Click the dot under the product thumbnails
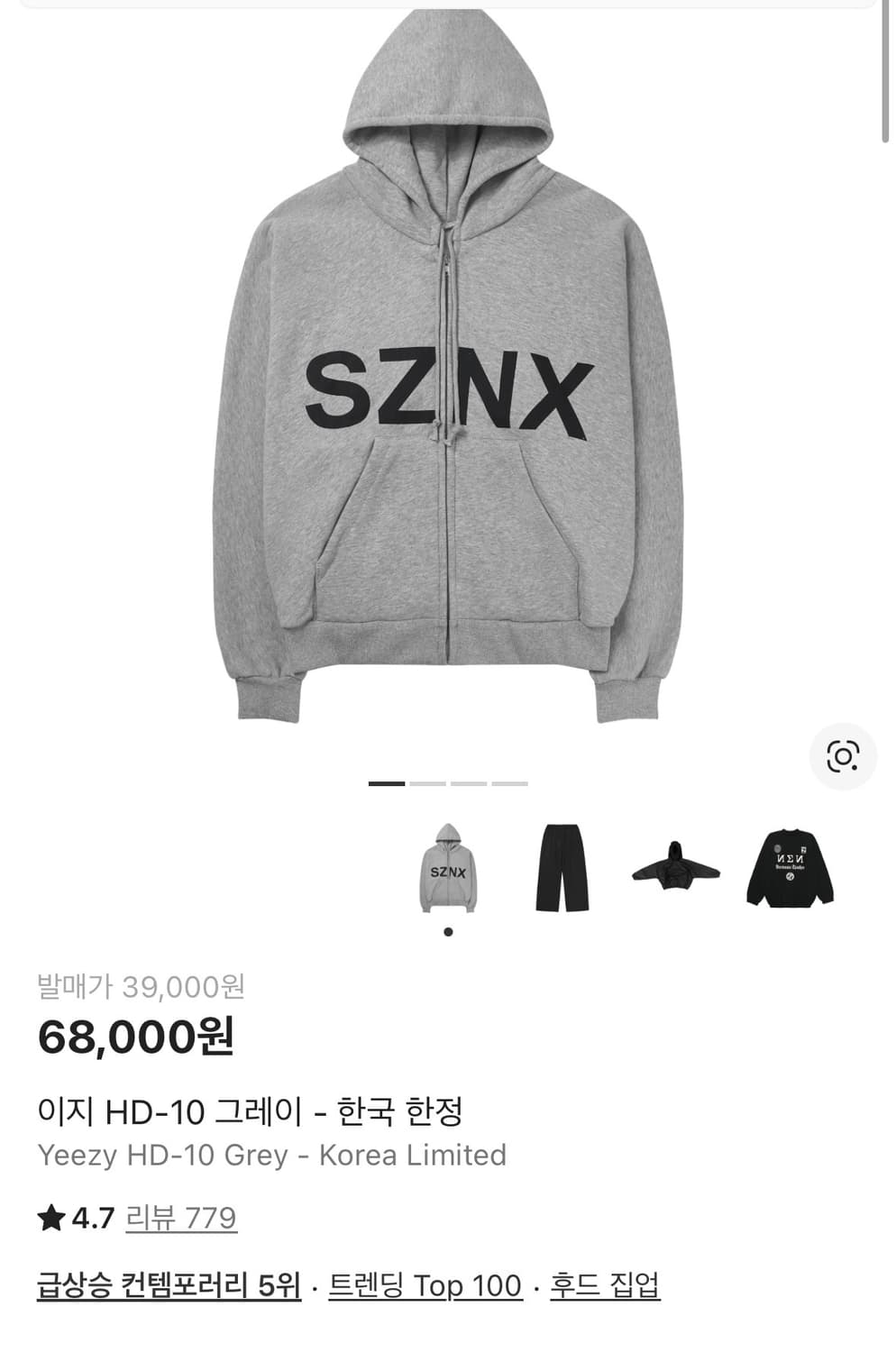The height and width of the screenshot is (1352, 896). 447,932
